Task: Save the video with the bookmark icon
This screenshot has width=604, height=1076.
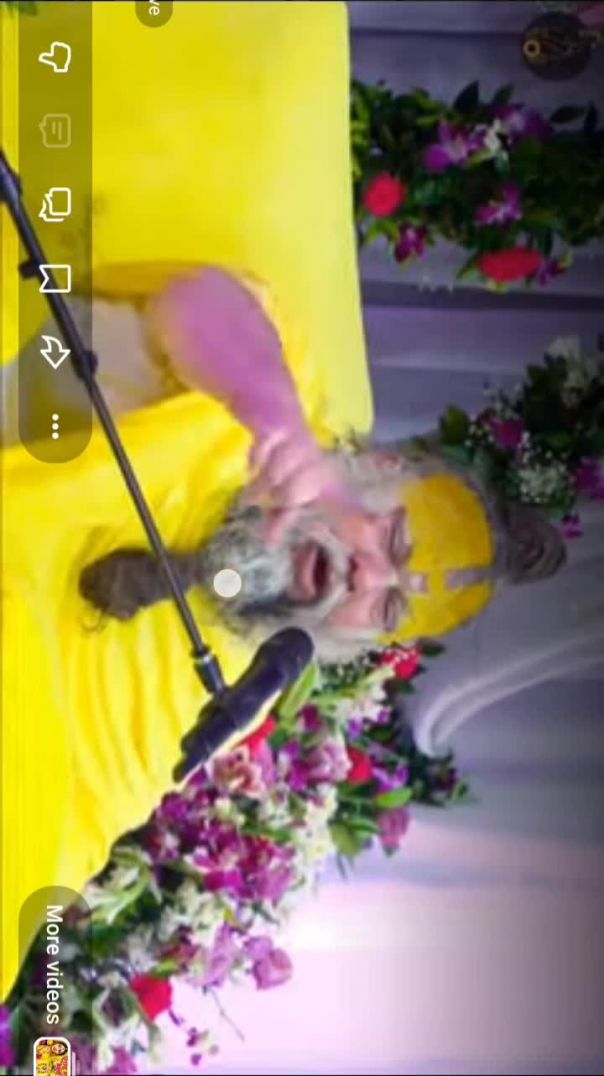Action: [55, 278]
